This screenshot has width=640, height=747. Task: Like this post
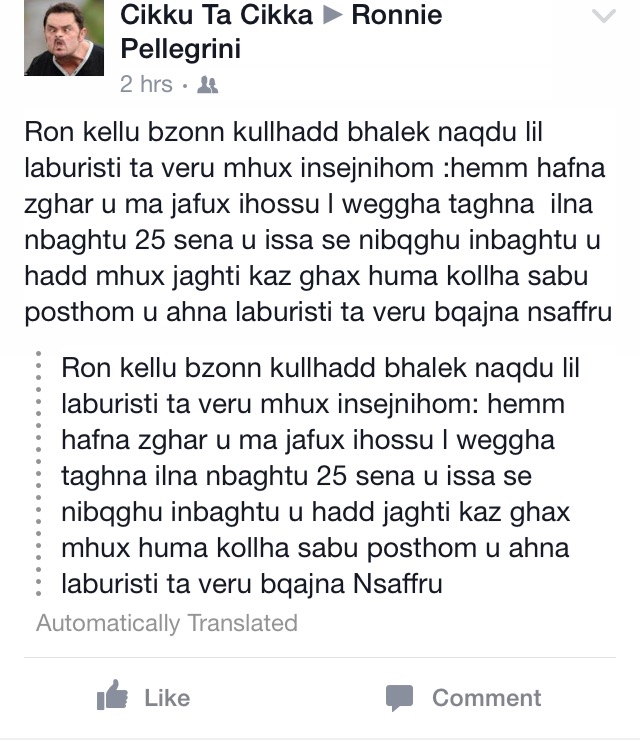point(144,697)
